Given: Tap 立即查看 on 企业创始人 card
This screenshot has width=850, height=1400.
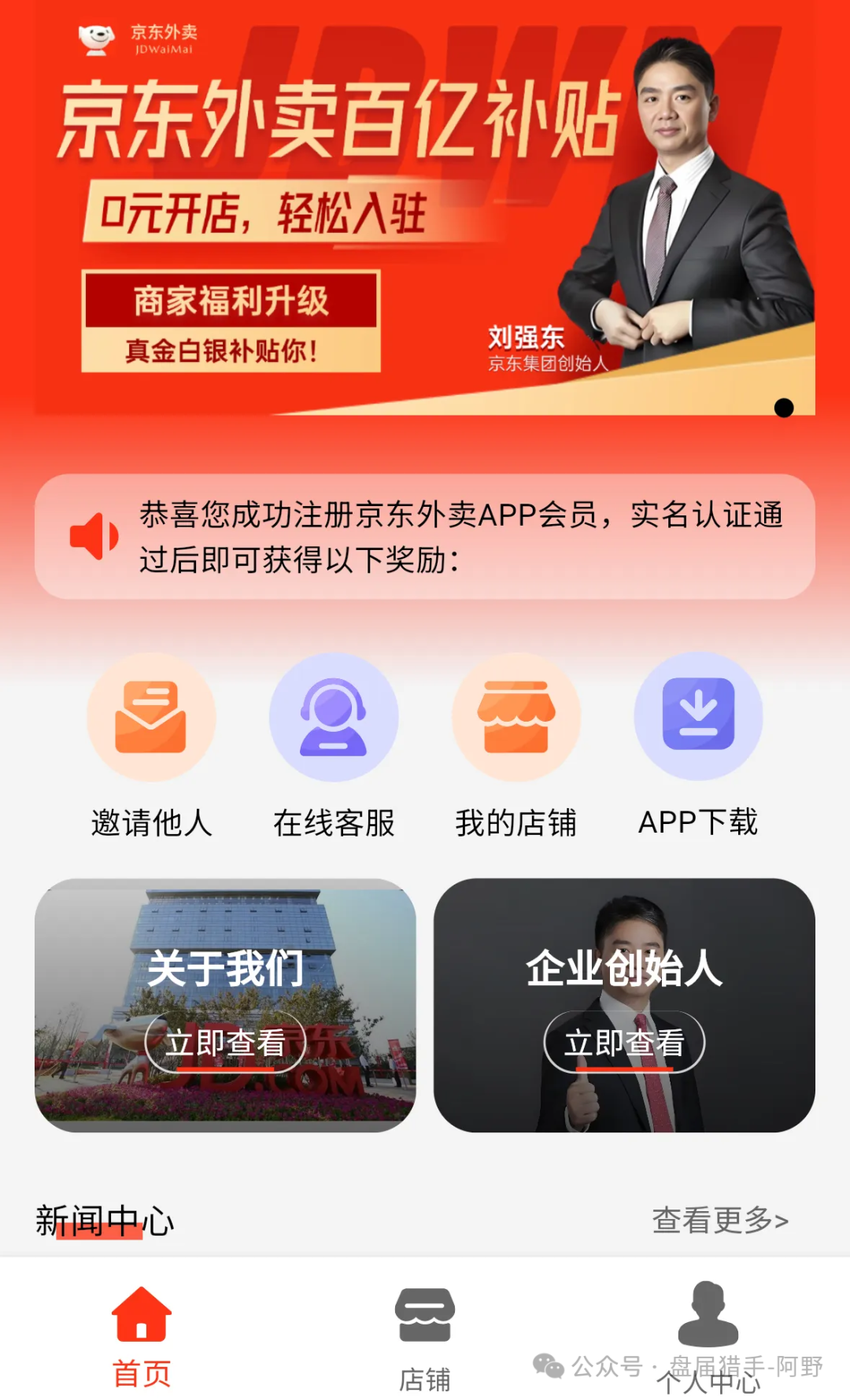Looking at the screenshot, I should pyautogui.click(x=624, y=1044).
